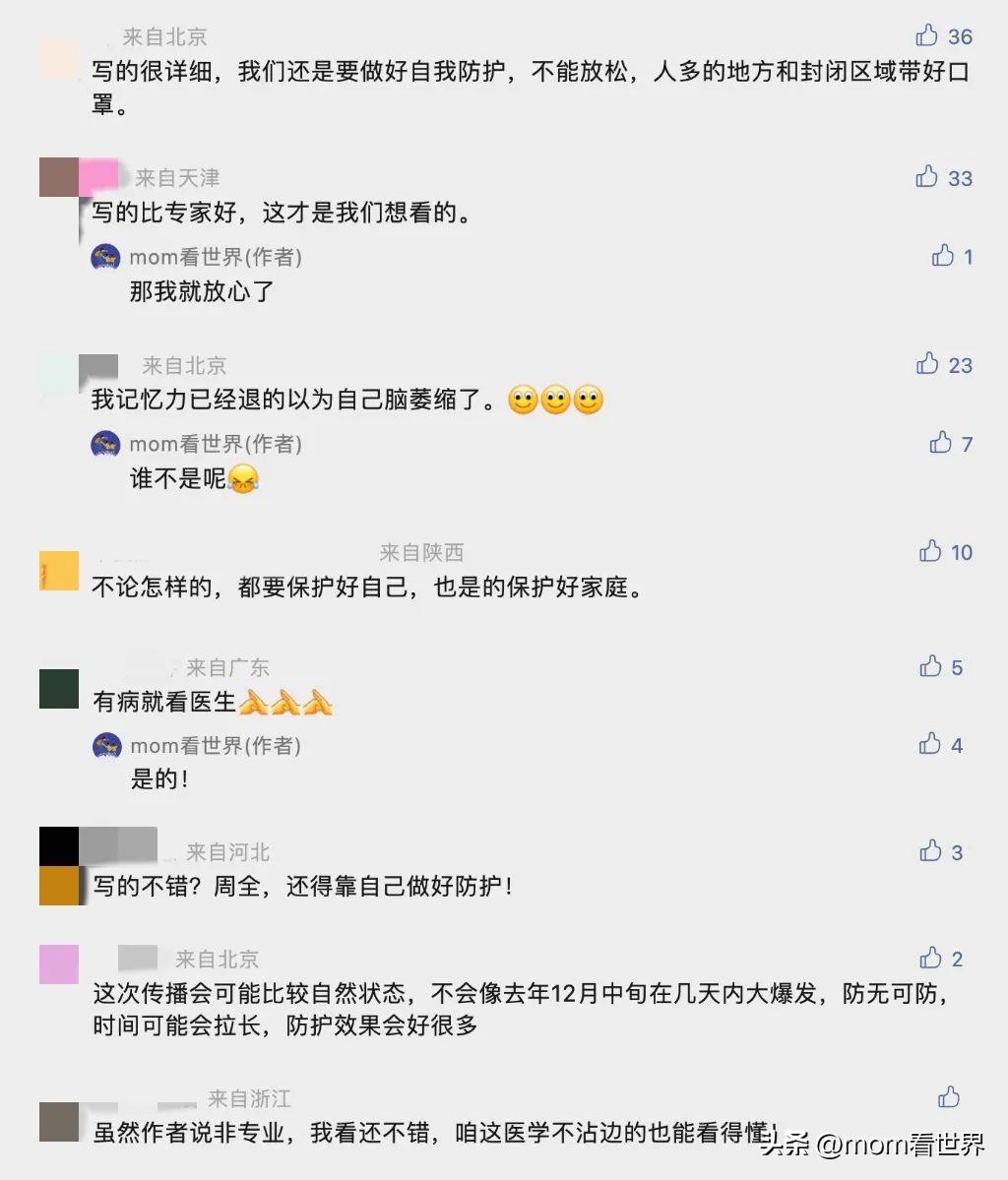This screenshot has width=1008, height=1180.
Task: Like the 来自陕西 comment with 10 likes
Action: pyautogui.click(x=930, y=551)
